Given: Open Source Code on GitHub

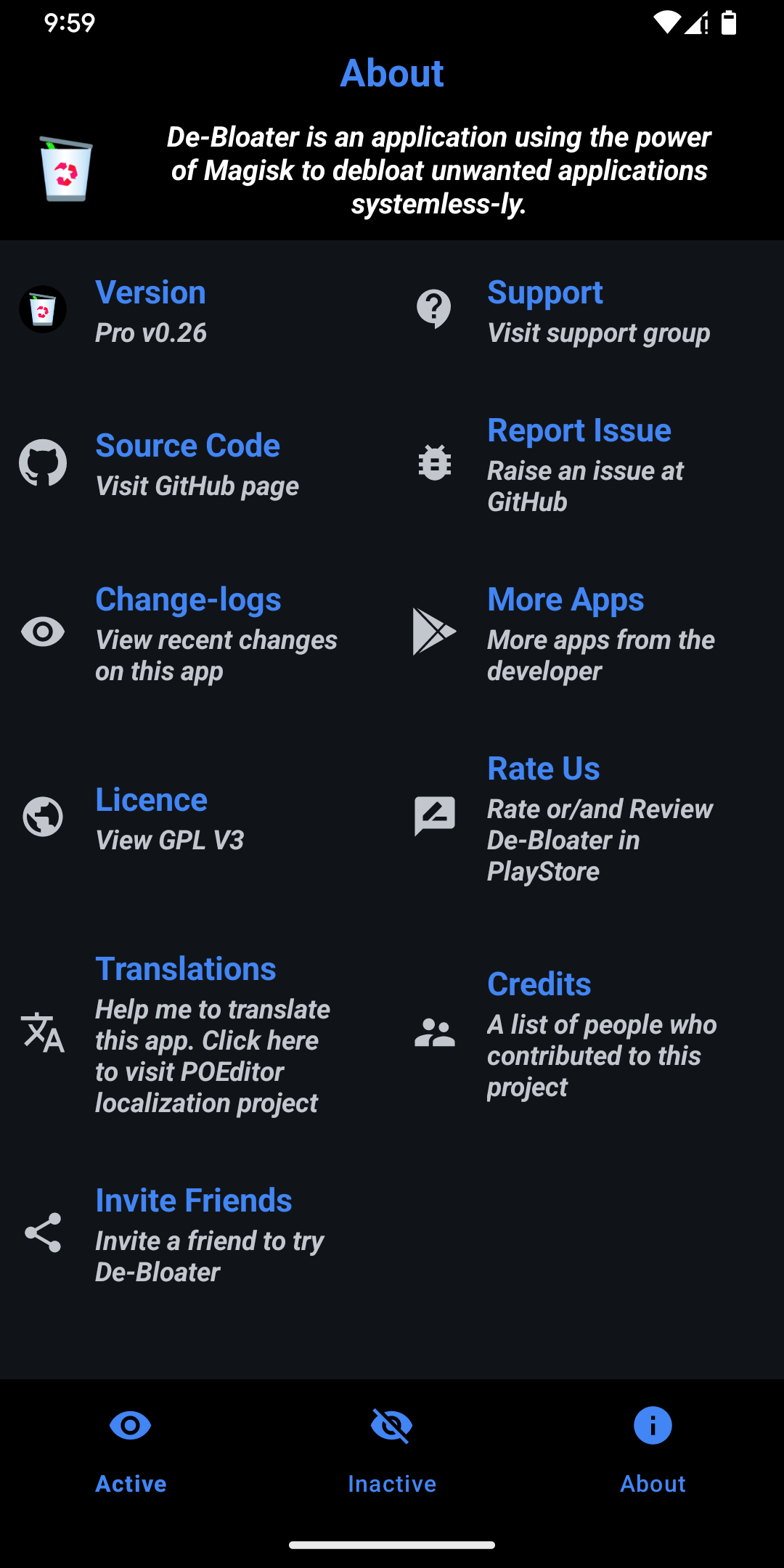Looking at the screenshot, I should [187, 465].
